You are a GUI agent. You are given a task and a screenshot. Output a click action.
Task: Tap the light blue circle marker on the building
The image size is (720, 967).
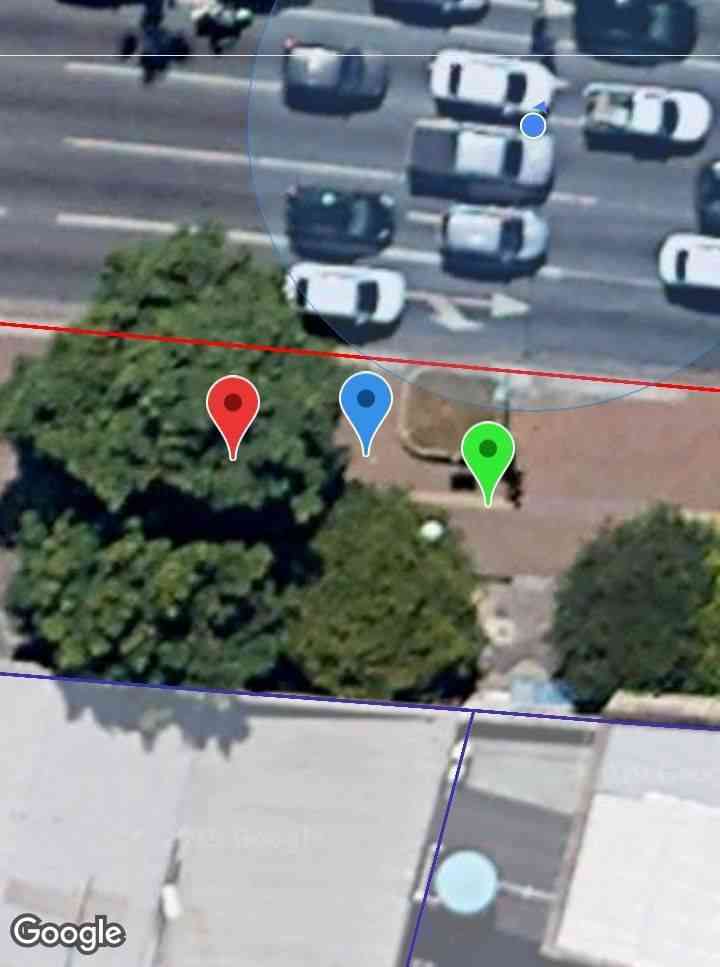467,882
